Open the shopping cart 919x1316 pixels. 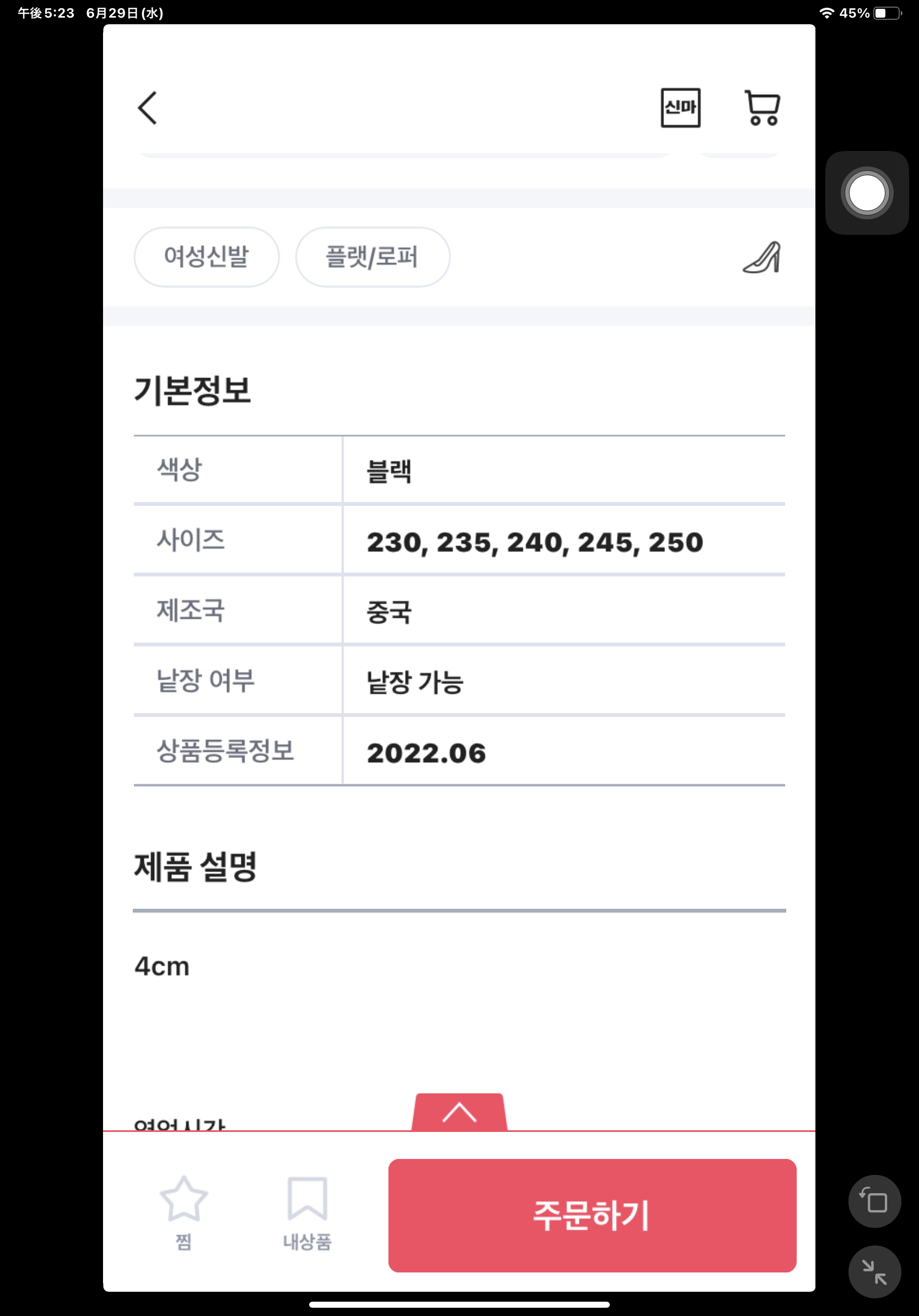coord(762,108)
